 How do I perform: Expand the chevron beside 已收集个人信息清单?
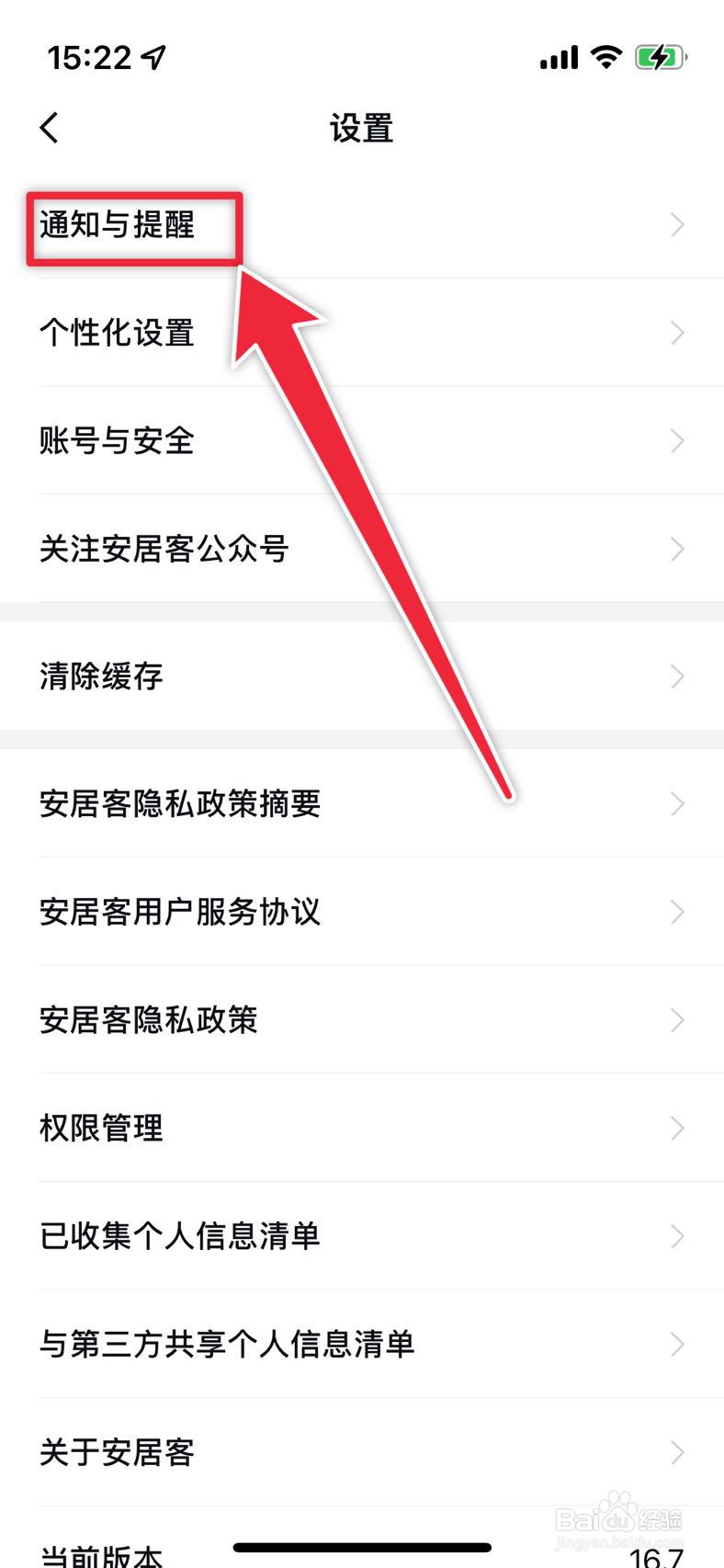(x=677, y=1236)
